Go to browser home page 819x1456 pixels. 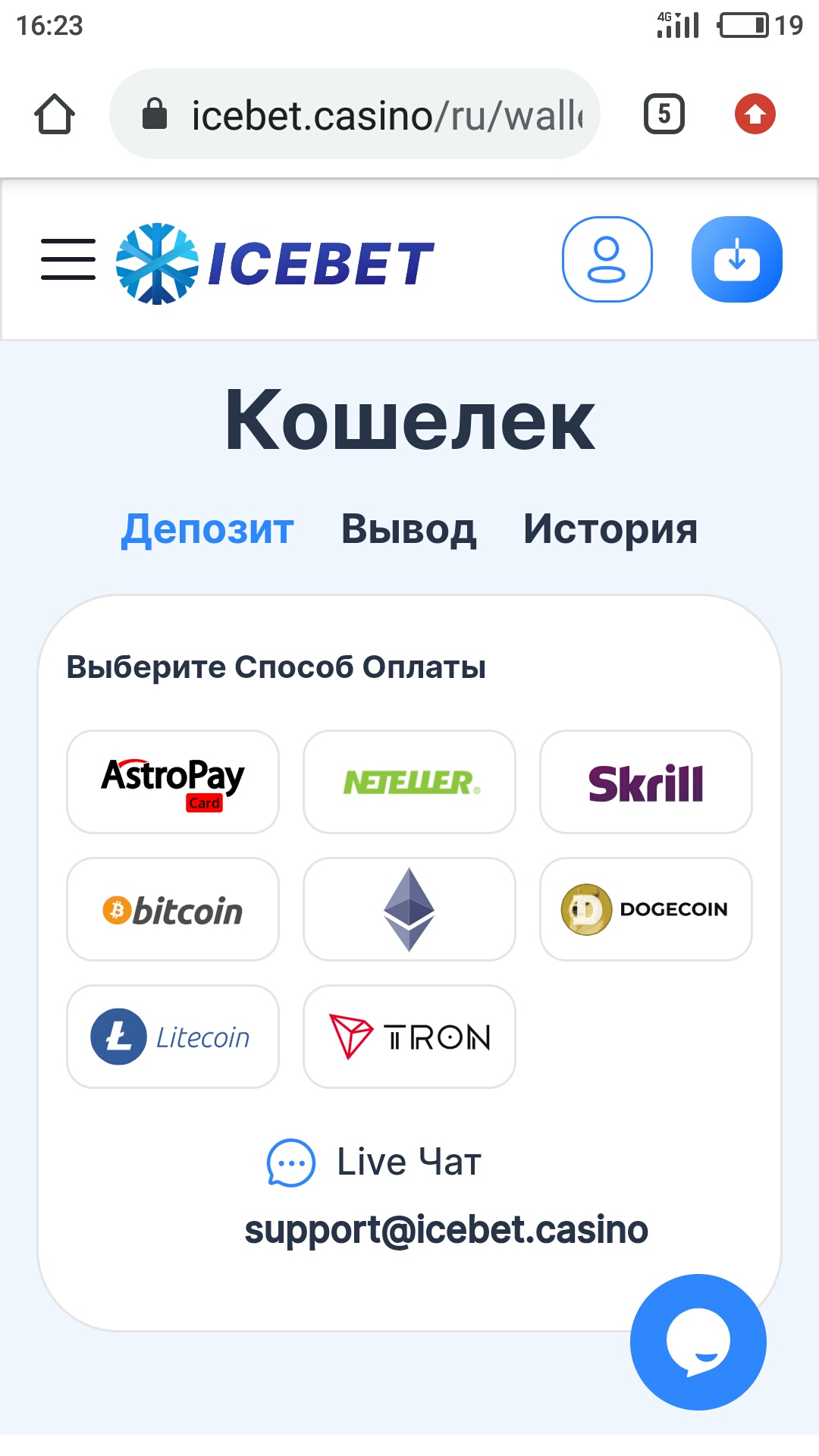[x=55, y=114]
